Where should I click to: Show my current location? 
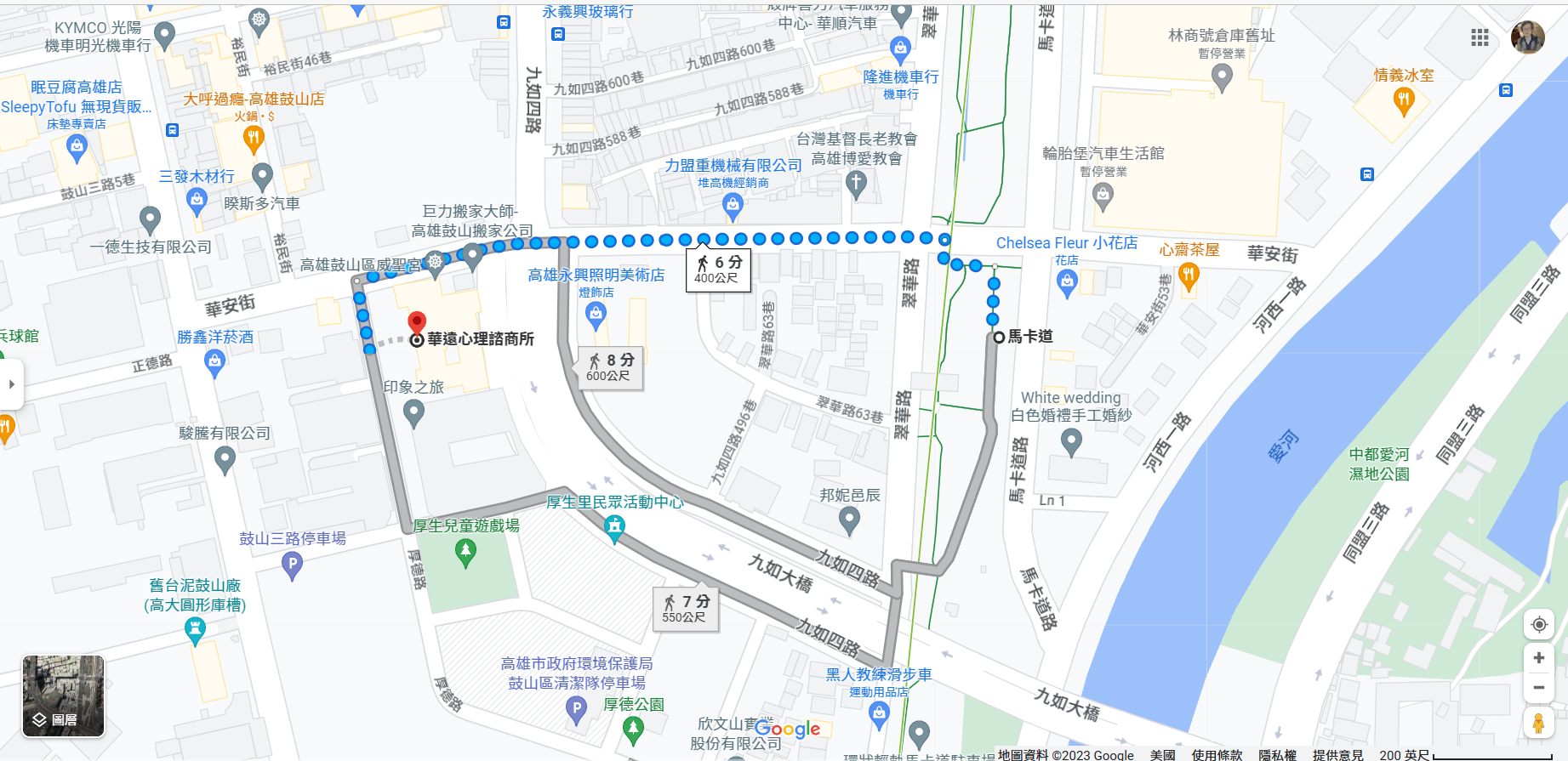tap(1538, 625)
